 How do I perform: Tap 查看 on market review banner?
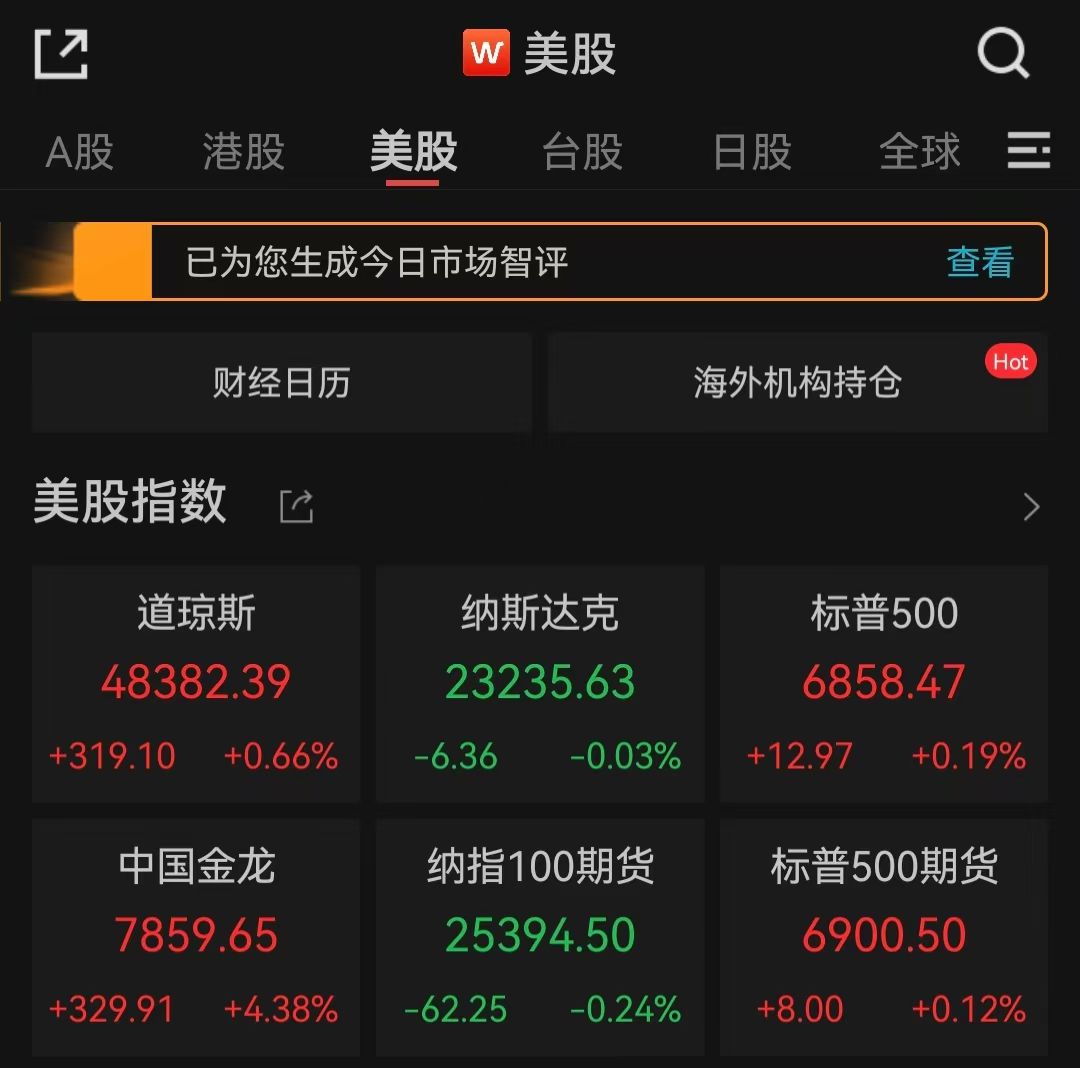[x=979, y=262]
